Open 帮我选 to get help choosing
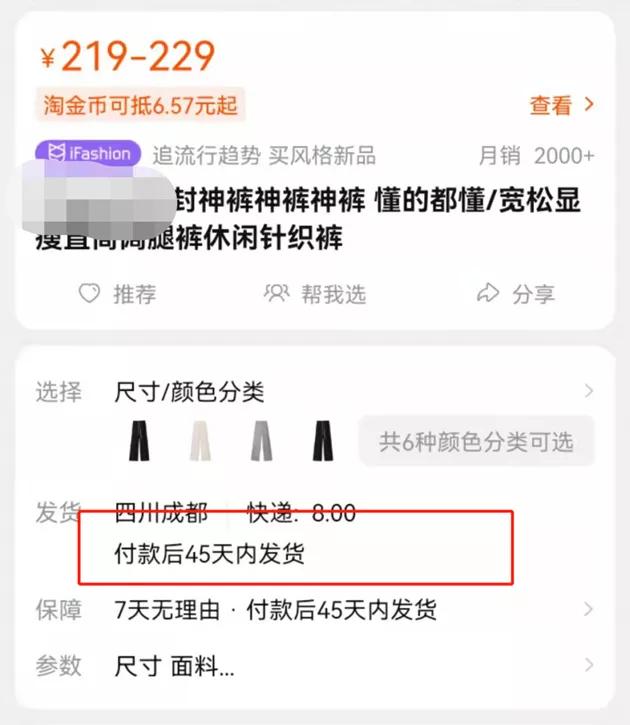630x725 pixels. pos(315,293)
